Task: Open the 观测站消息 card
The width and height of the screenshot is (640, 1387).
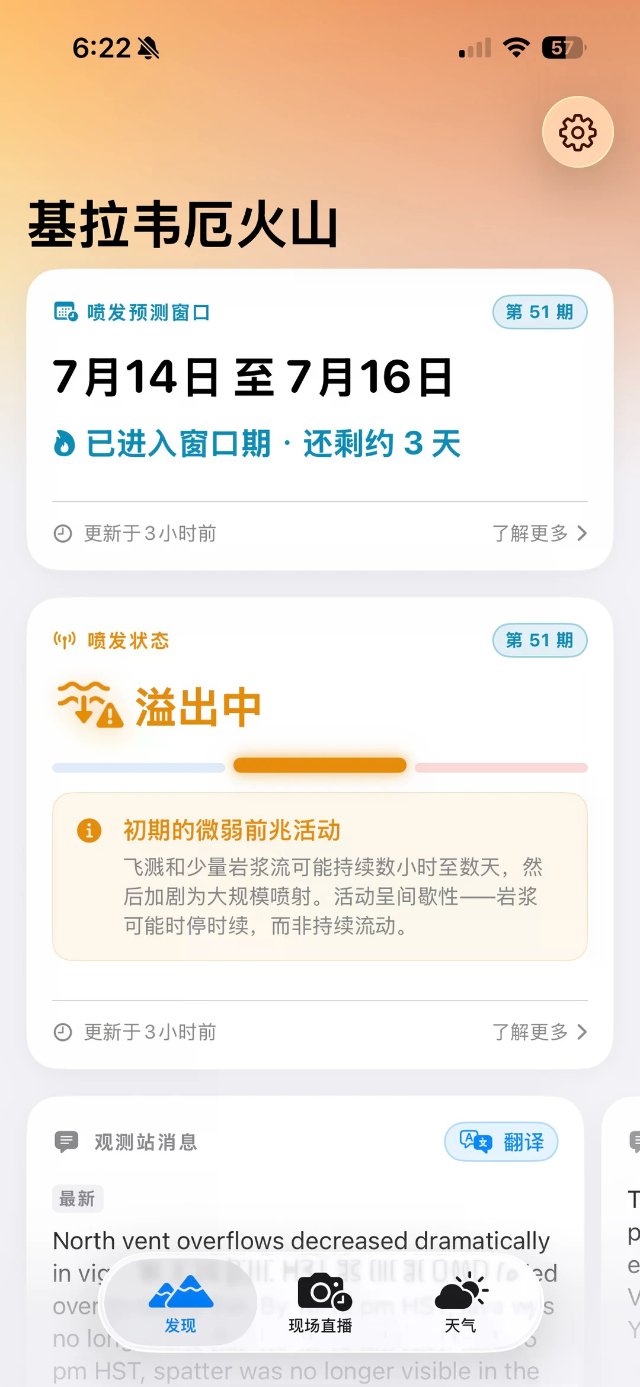Action: tap(305, 1240)
